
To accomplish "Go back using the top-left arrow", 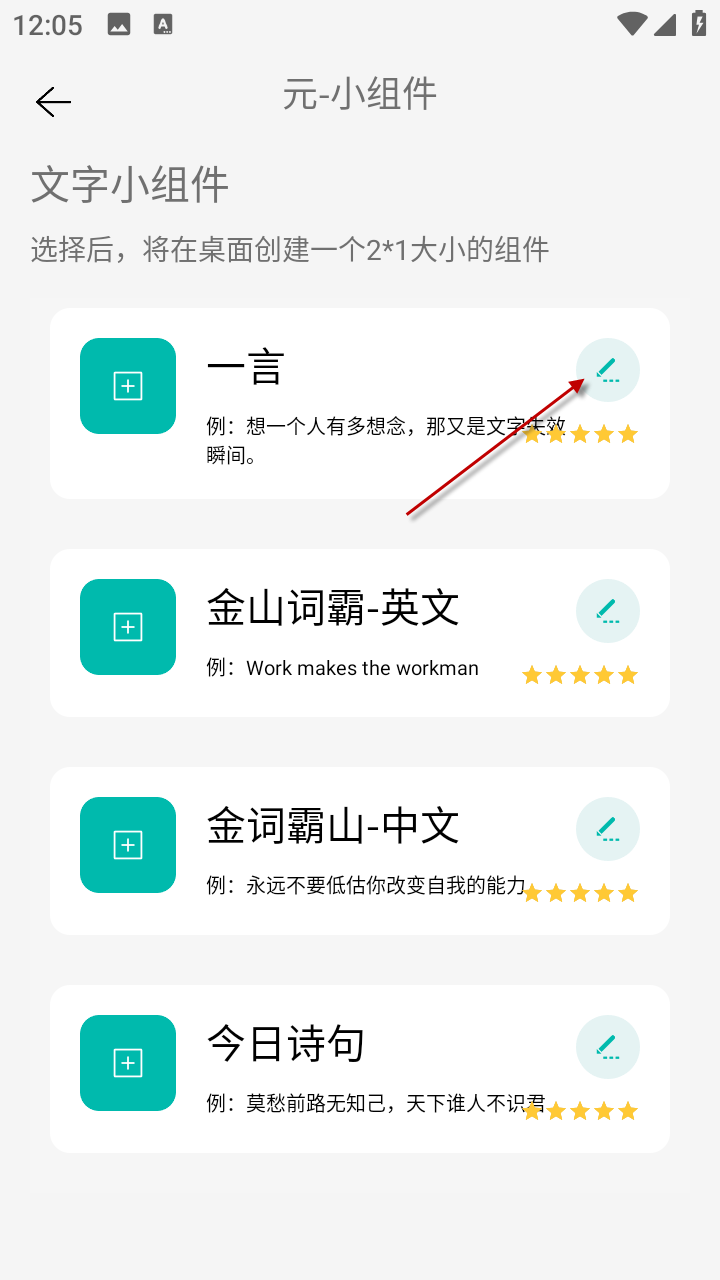I will [53, 101].
